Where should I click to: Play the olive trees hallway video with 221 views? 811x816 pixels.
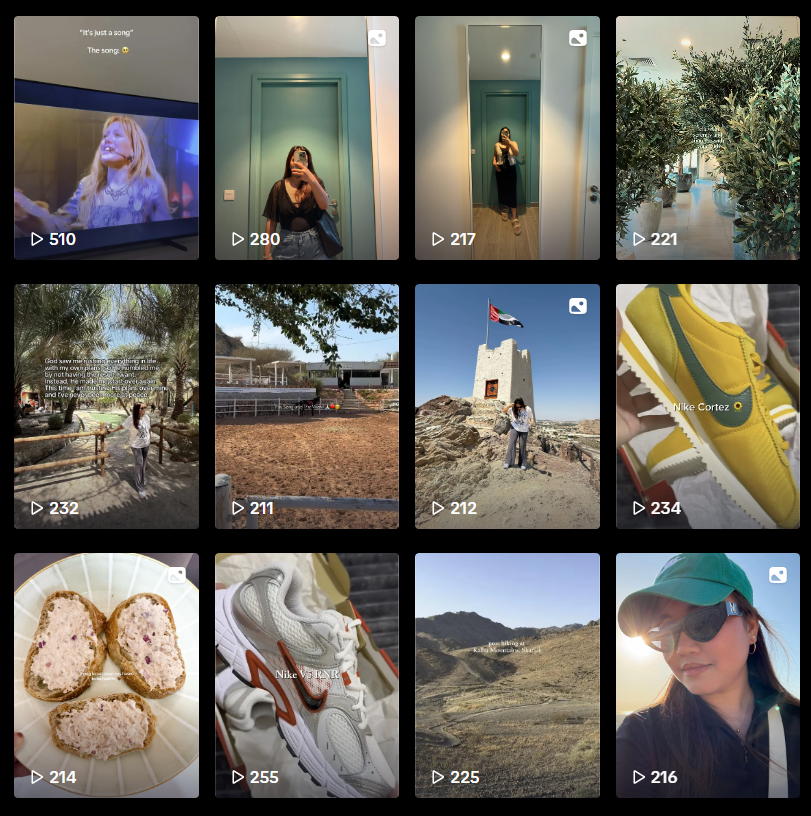point(707,138)
